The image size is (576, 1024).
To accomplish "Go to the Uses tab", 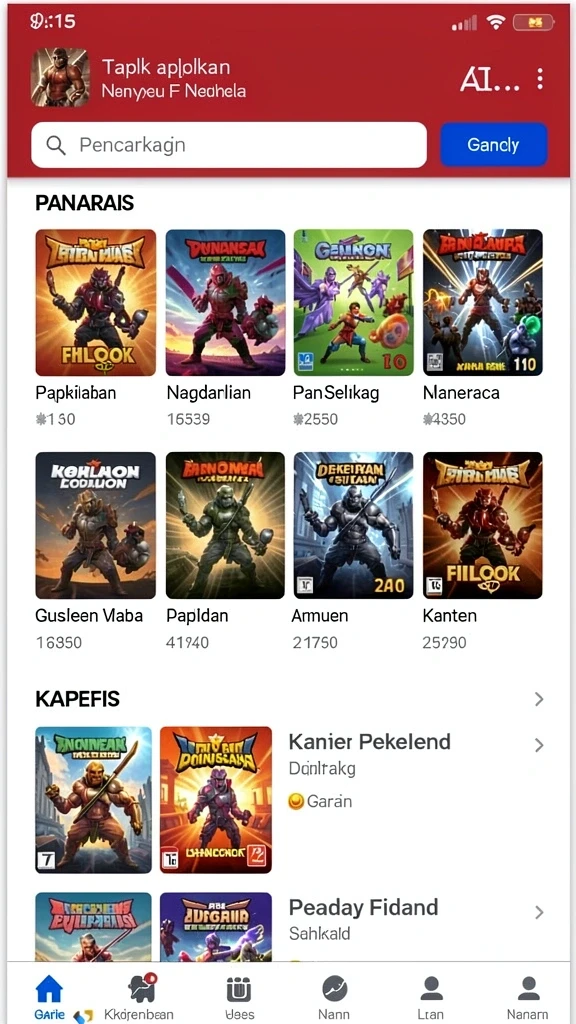I will point(239,998).
